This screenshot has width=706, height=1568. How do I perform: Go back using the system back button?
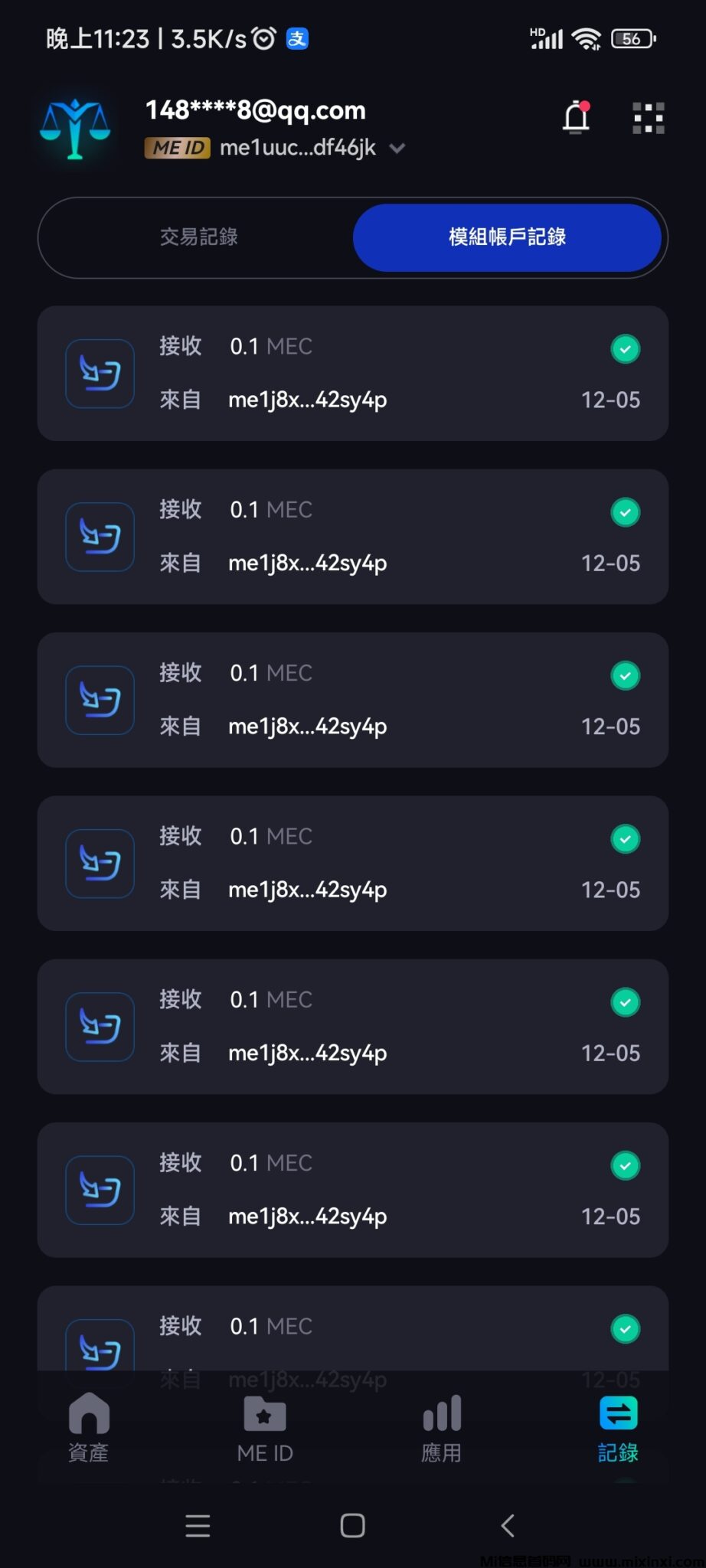pos(507,1526)
